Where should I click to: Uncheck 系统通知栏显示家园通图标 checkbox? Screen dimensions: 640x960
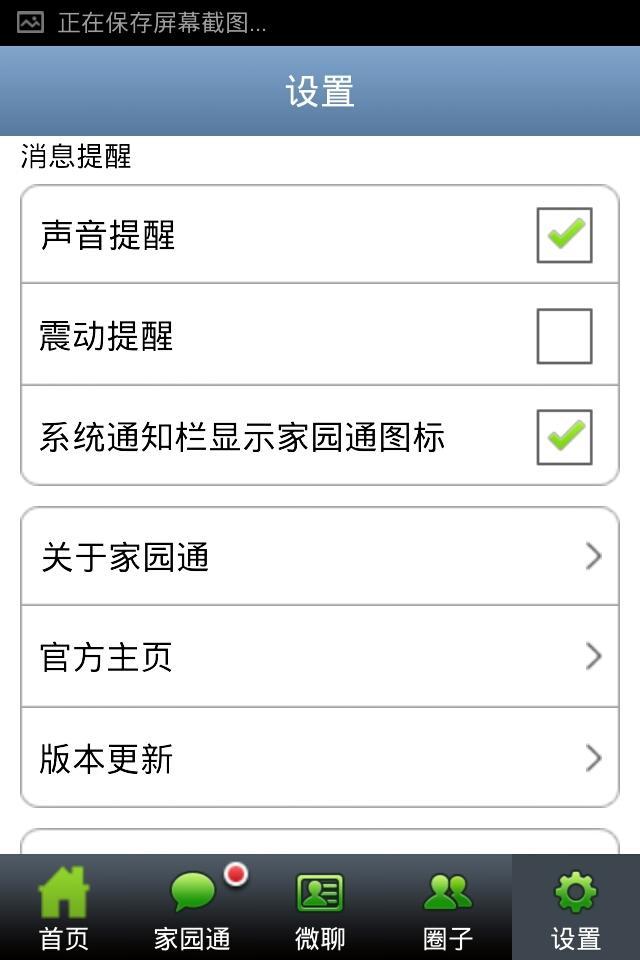click(564, 437)
